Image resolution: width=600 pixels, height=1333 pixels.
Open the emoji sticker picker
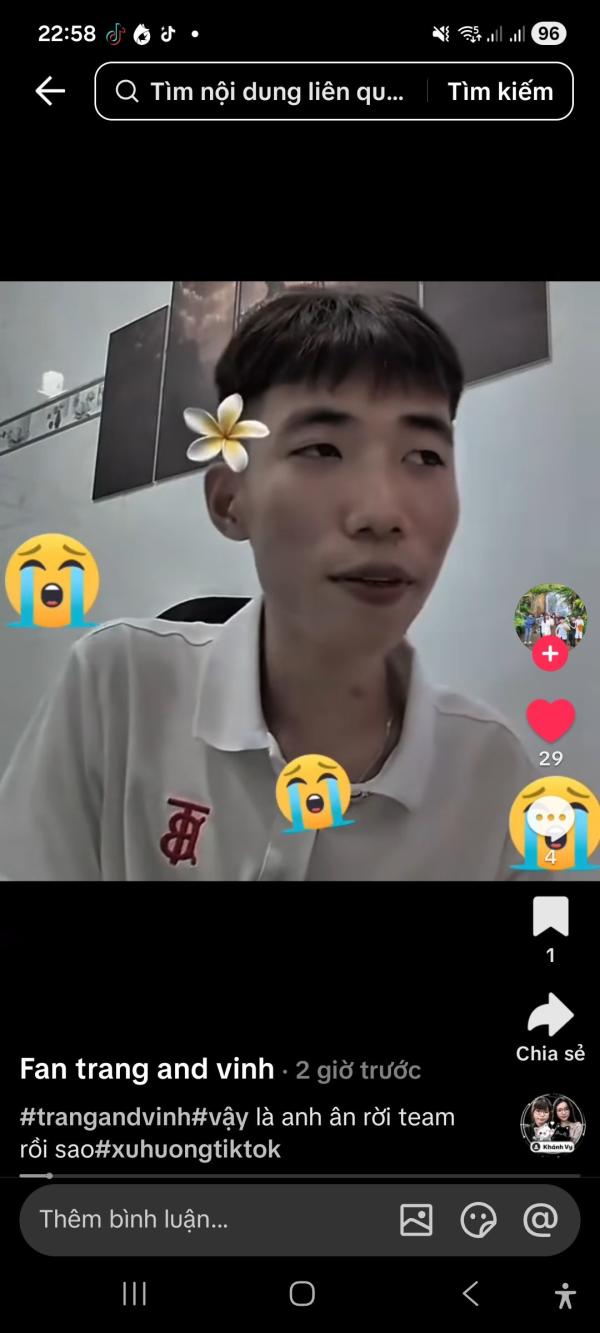[x=478, y=1219]
